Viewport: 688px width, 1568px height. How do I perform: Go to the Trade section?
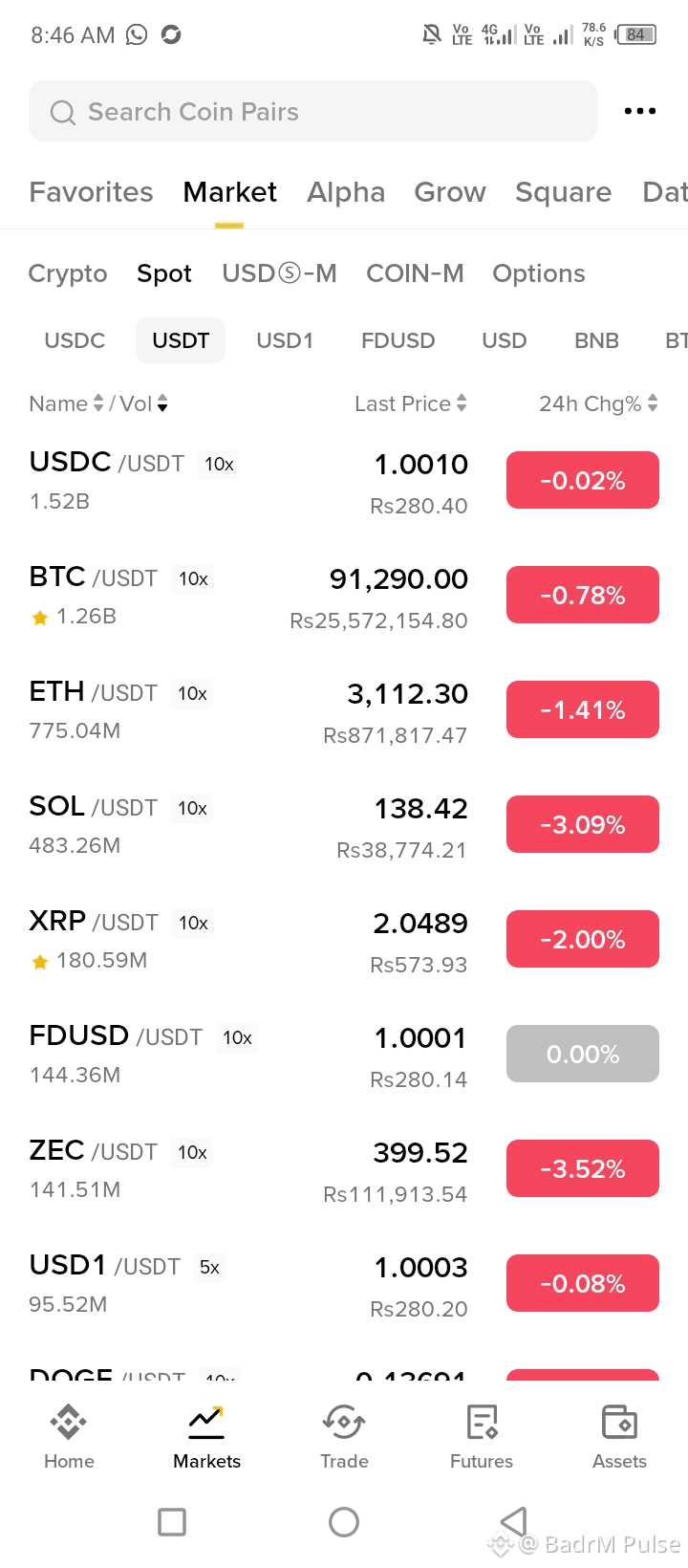point(344,1436)
